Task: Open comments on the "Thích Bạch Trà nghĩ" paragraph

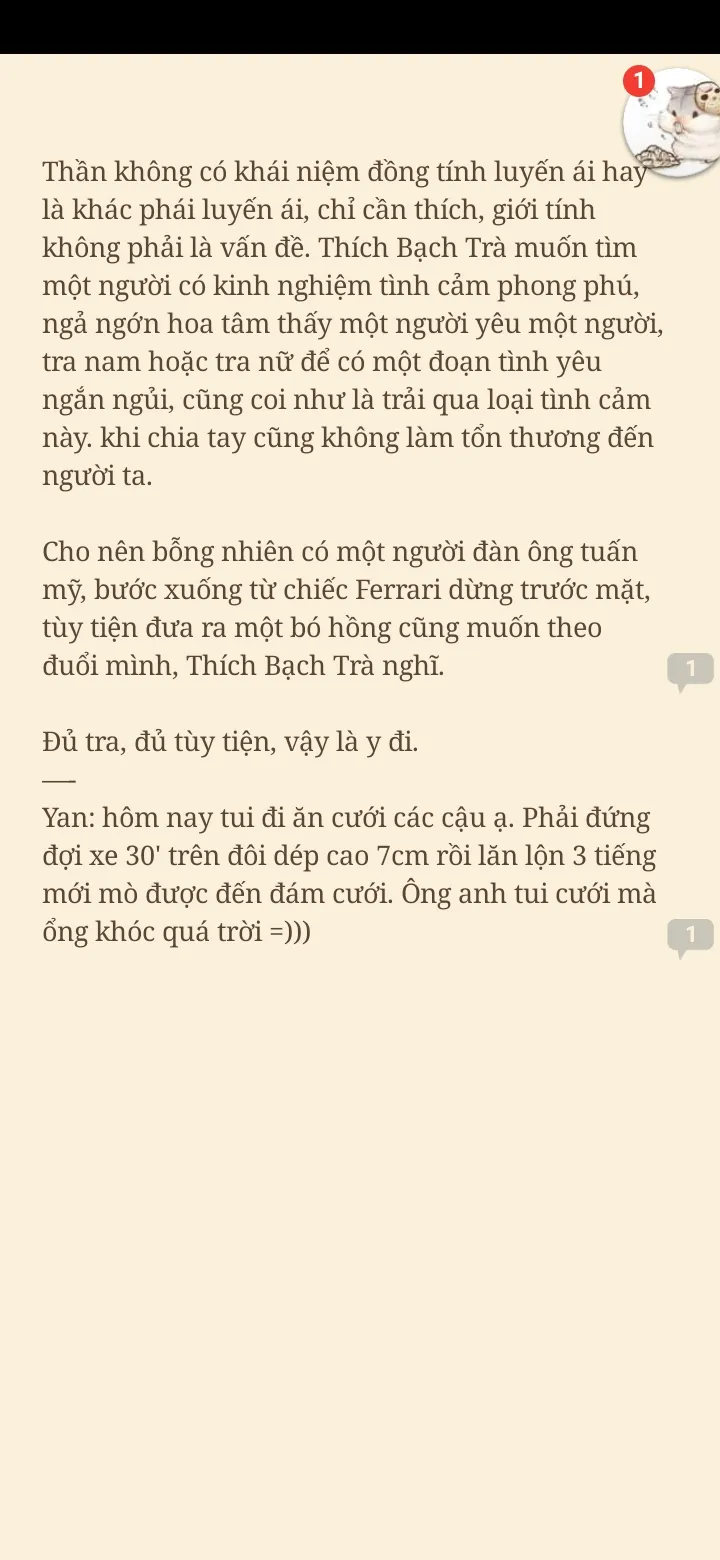Action: [x=690, y=669]
